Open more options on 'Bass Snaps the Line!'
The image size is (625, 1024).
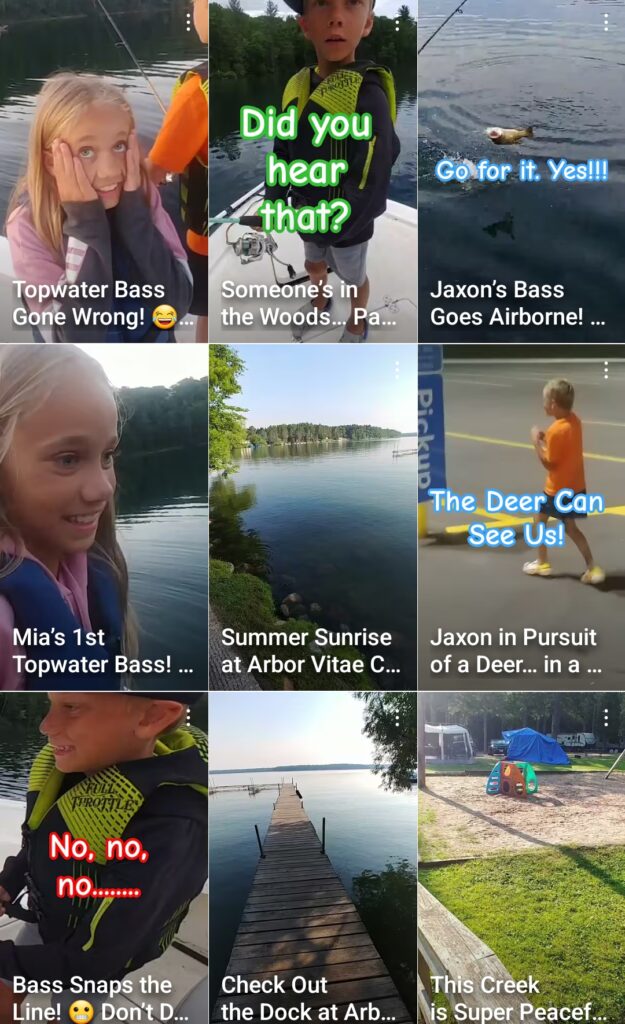click(x=188, y=717)
